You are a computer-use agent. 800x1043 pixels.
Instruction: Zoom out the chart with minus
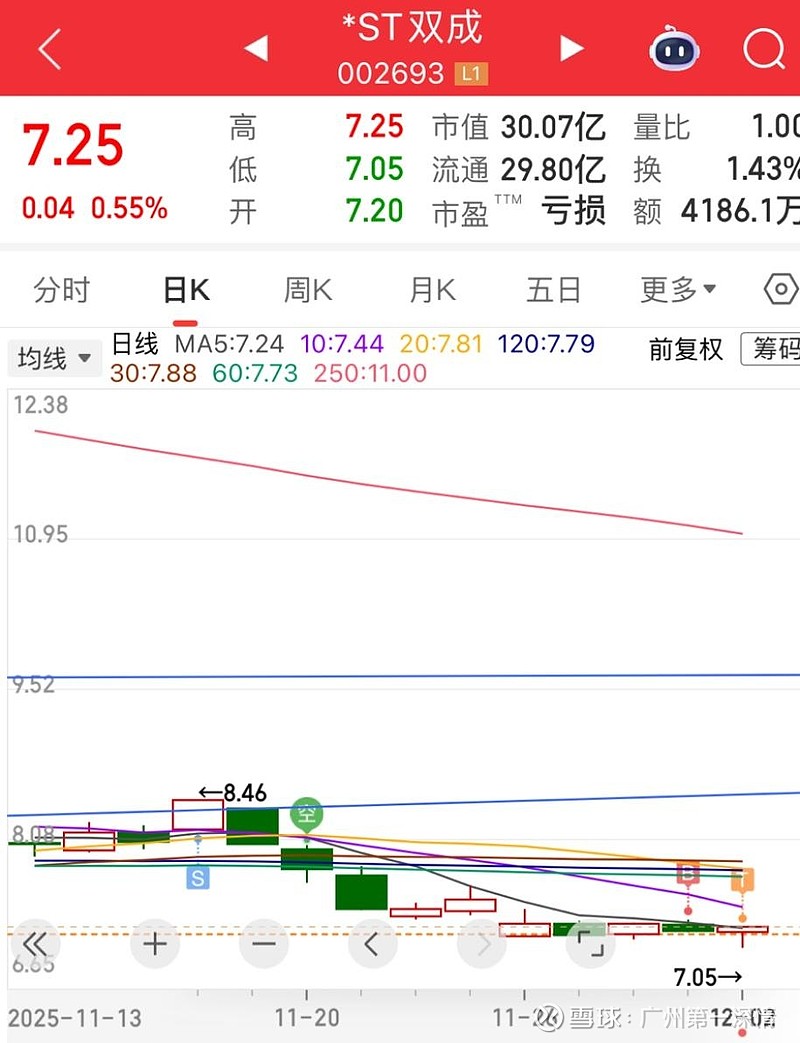[x=263, y=944]
